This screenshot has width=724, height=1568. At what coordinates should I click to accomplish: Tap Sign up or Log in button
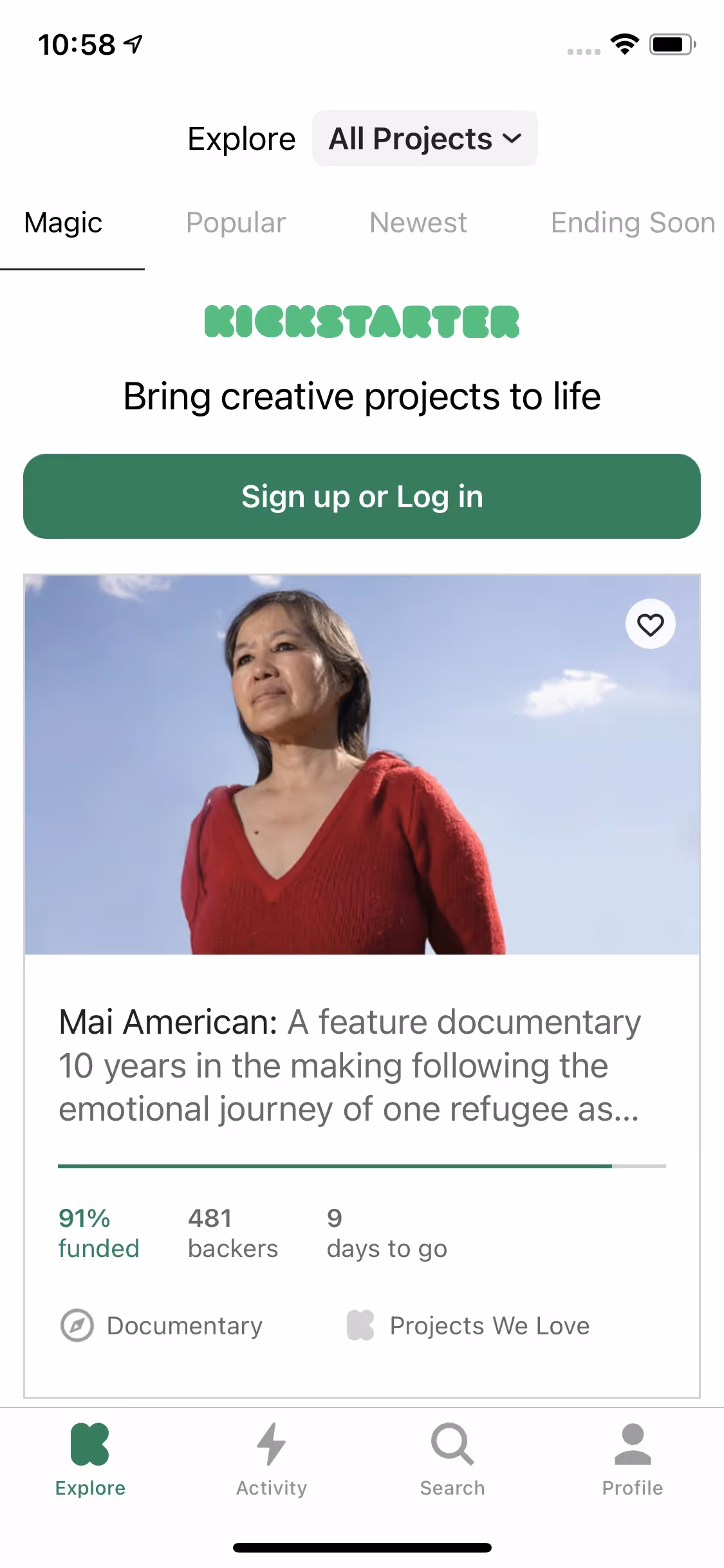click(x=362, y=496)
